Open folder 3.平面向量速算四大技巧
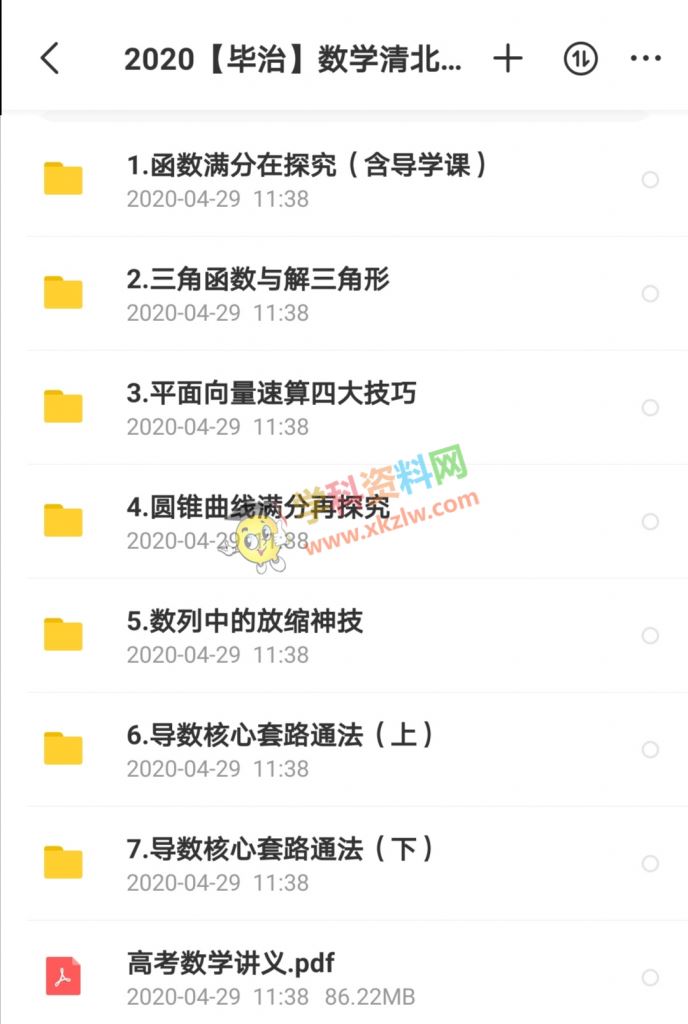688x1024 pixels. 271,394
